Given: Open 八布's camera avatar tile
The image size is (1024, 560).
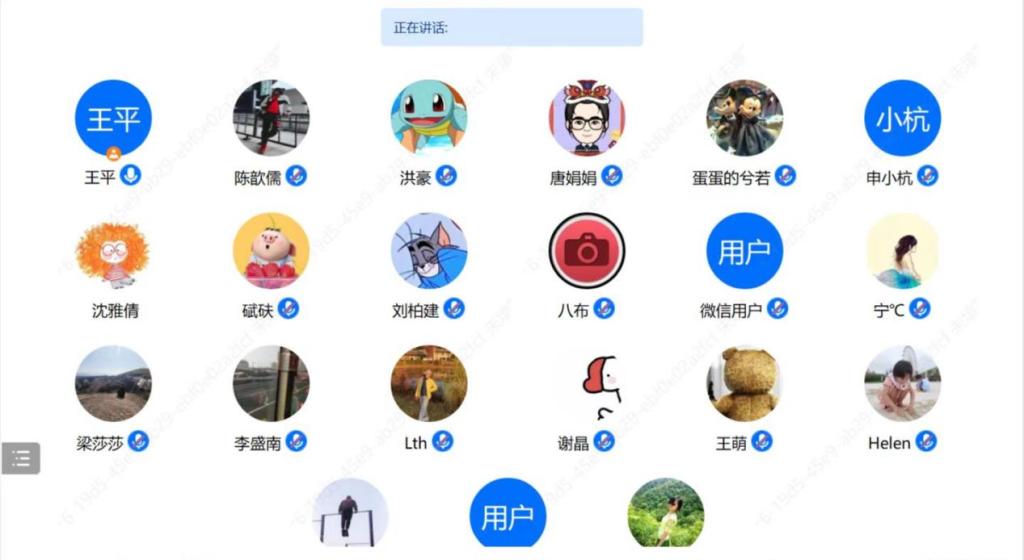Looking at the screenshot, I should click(x=587, y=251).
